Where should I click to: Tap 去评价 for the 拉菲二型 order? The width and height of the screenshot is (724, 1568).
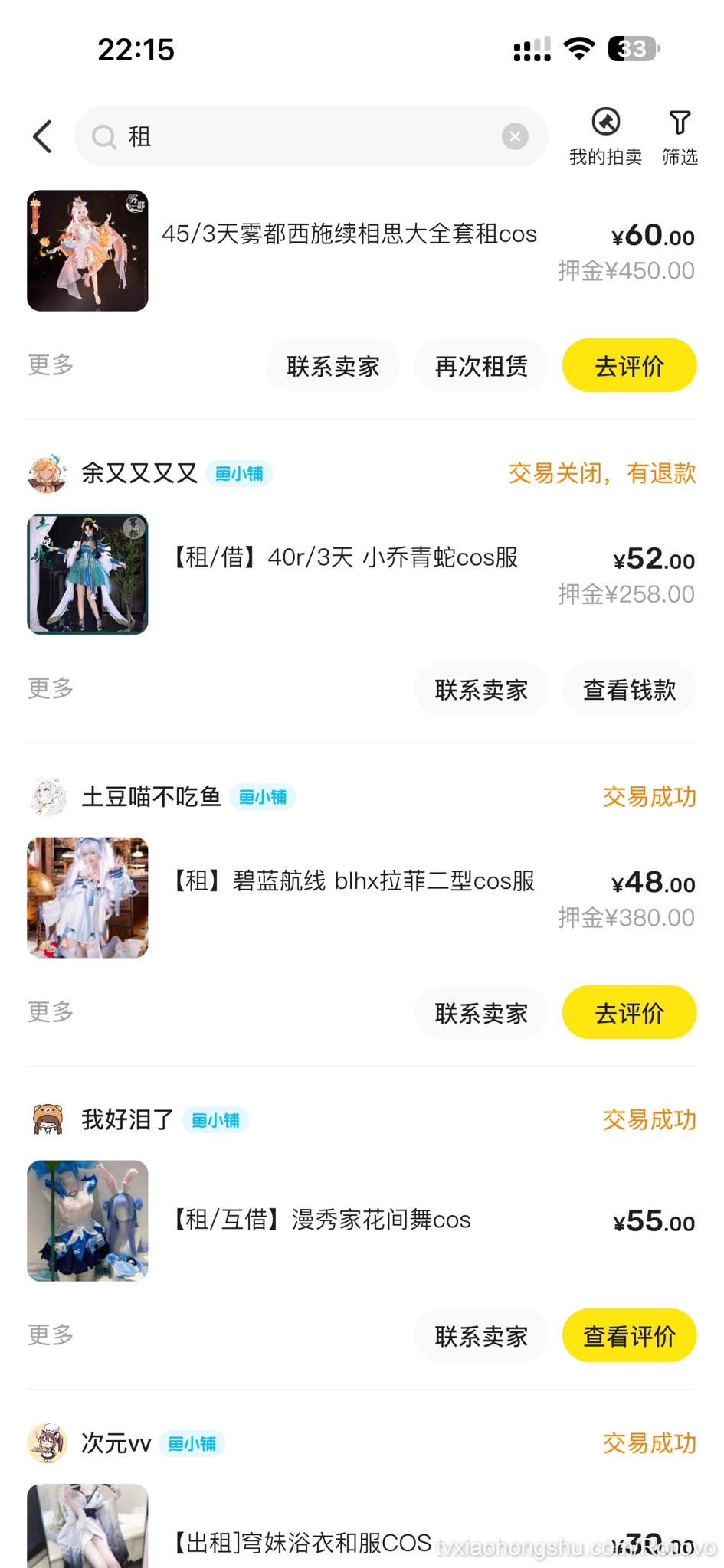(629, 1012)
